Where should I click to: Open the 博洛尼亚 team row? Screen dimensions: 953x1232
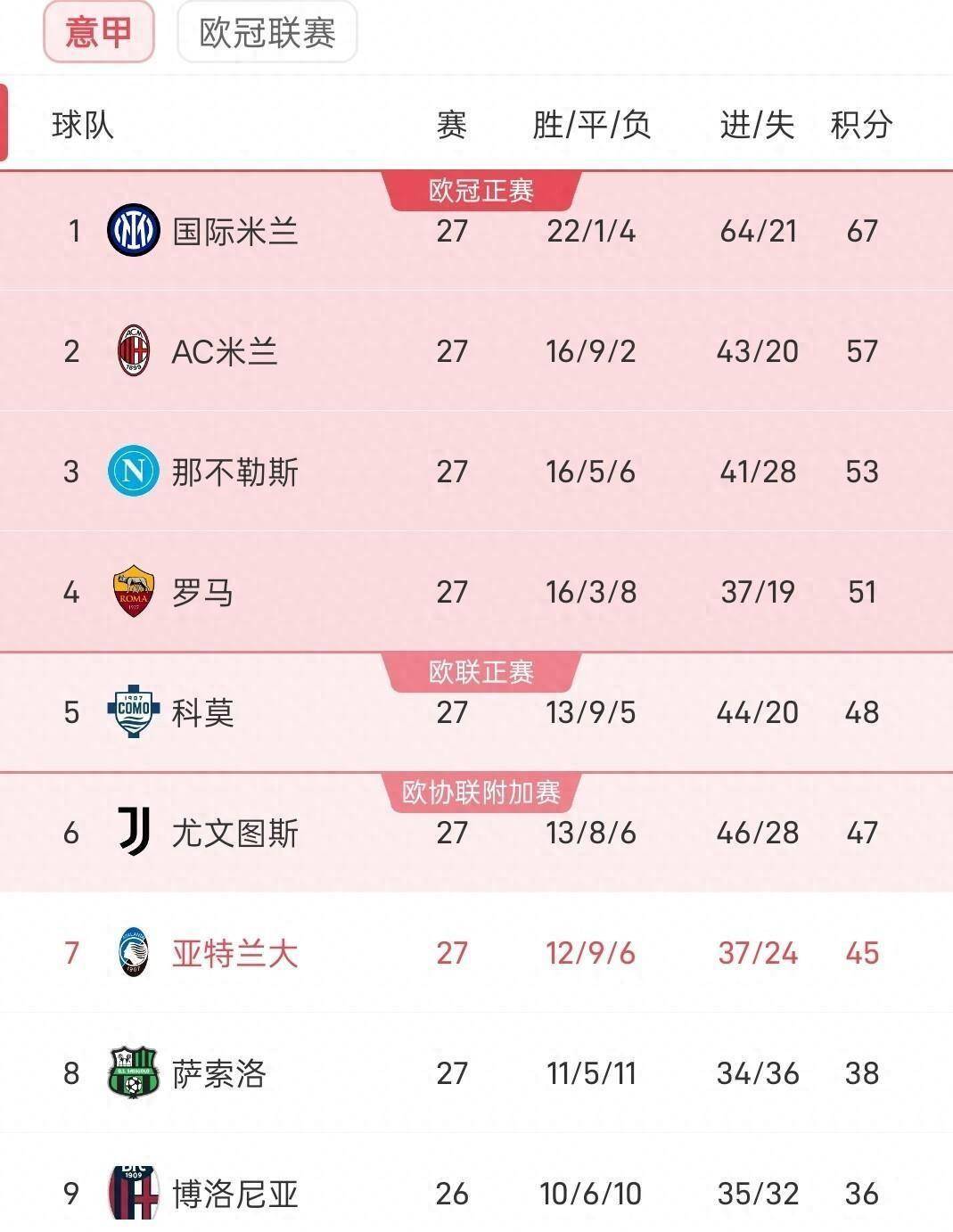click(234, 1194)
